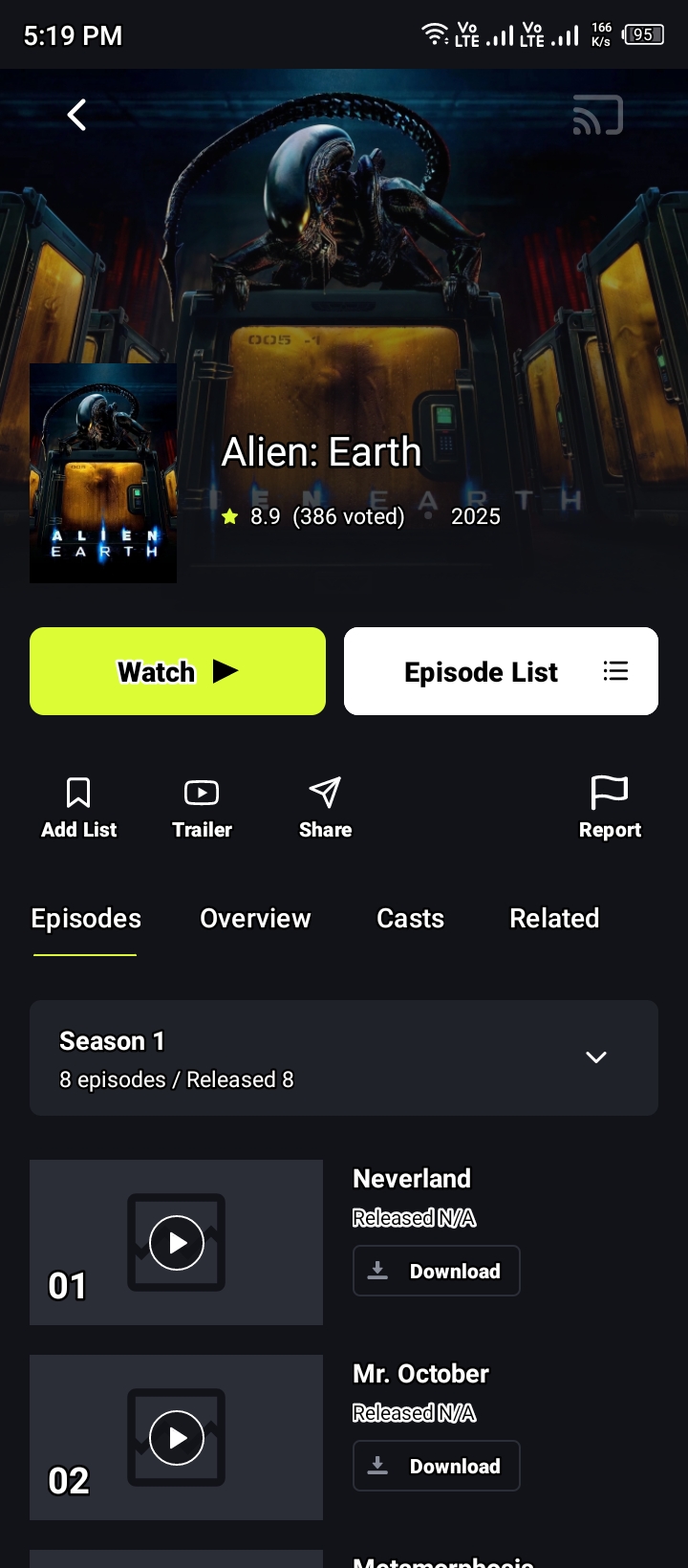Tap the list icon beside Episode List
This screenshot has width=688, height=1568.
point(616,671)
